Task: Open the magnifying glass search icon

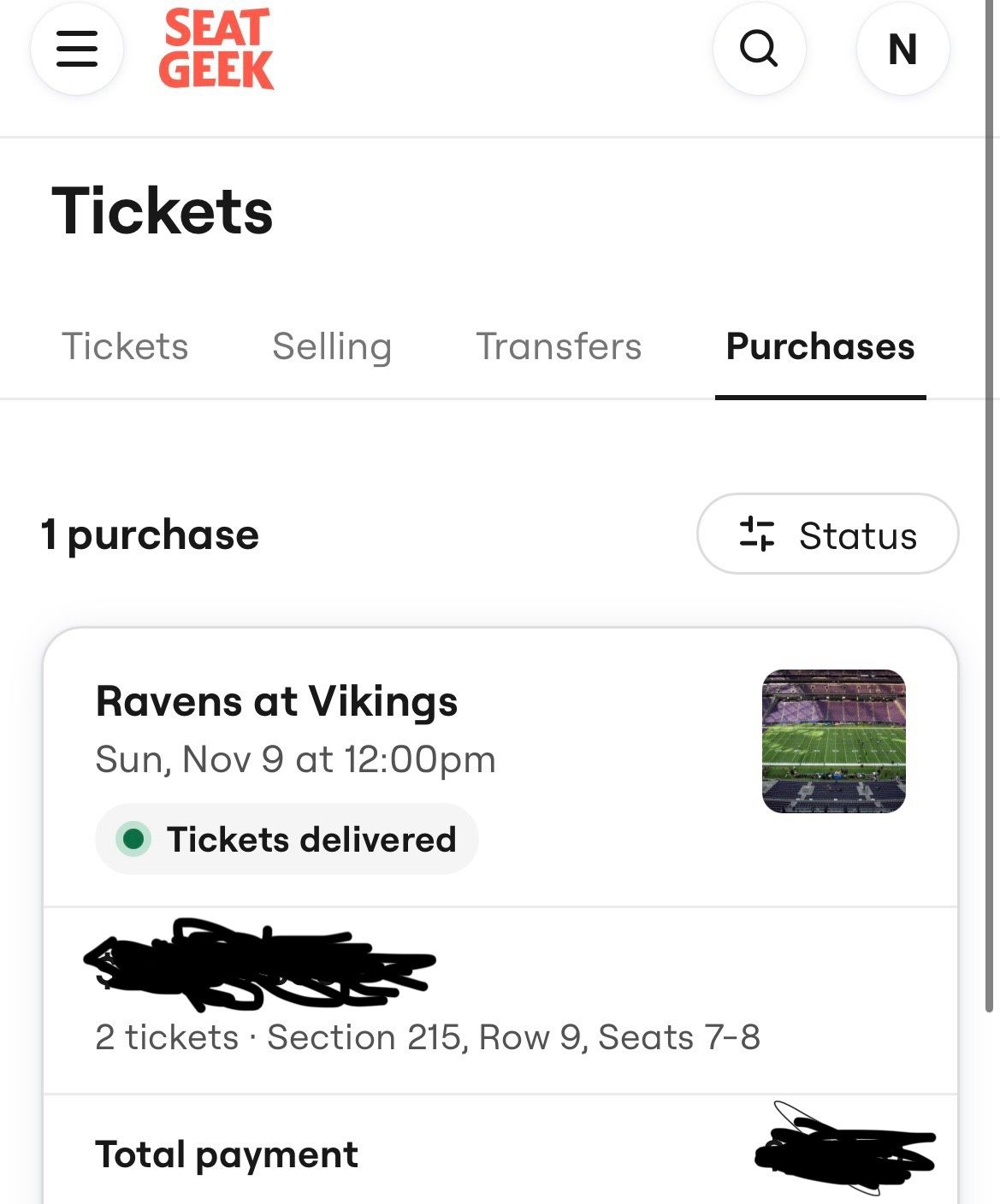Action: pos(759,49)
